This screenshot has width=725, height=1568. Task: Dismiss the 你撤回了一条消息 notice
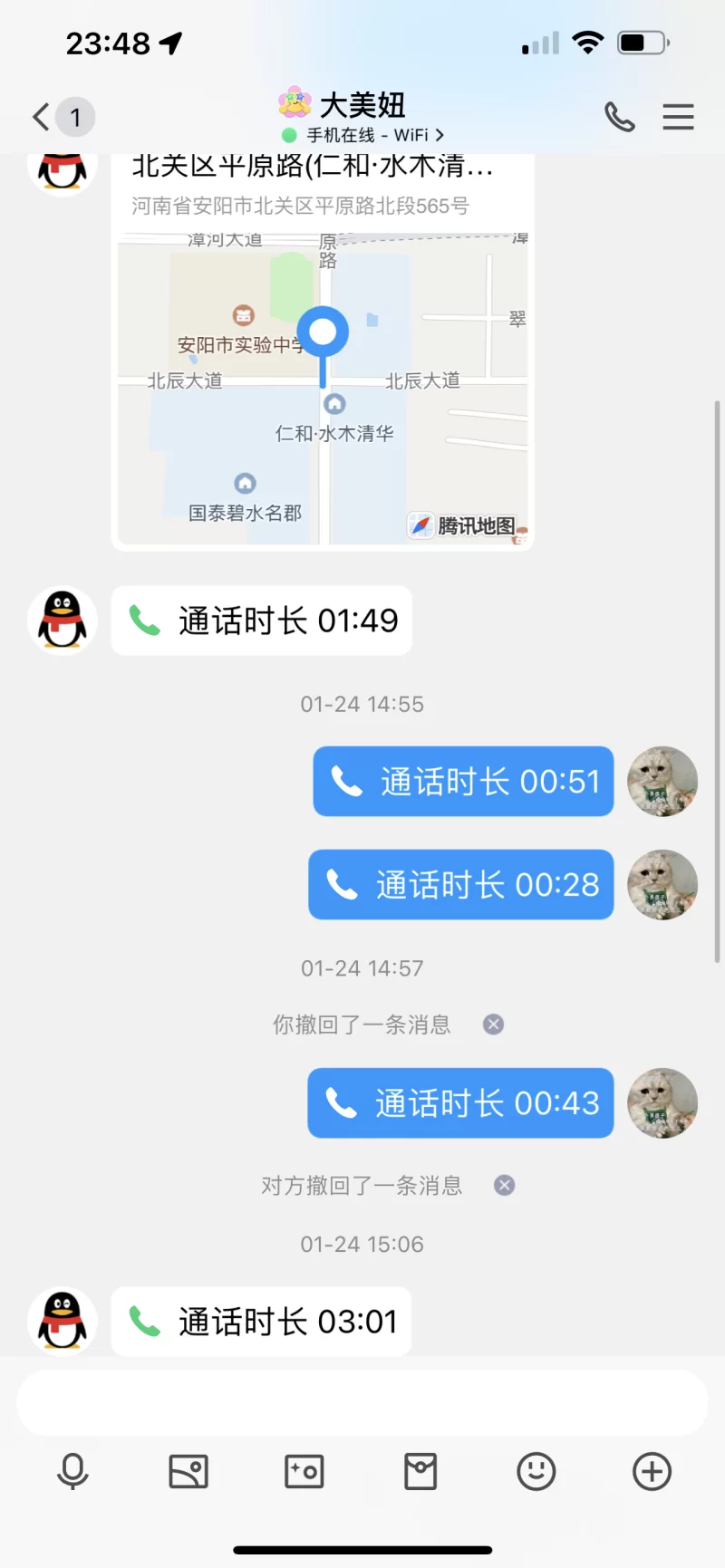(x=493, y=1024)
